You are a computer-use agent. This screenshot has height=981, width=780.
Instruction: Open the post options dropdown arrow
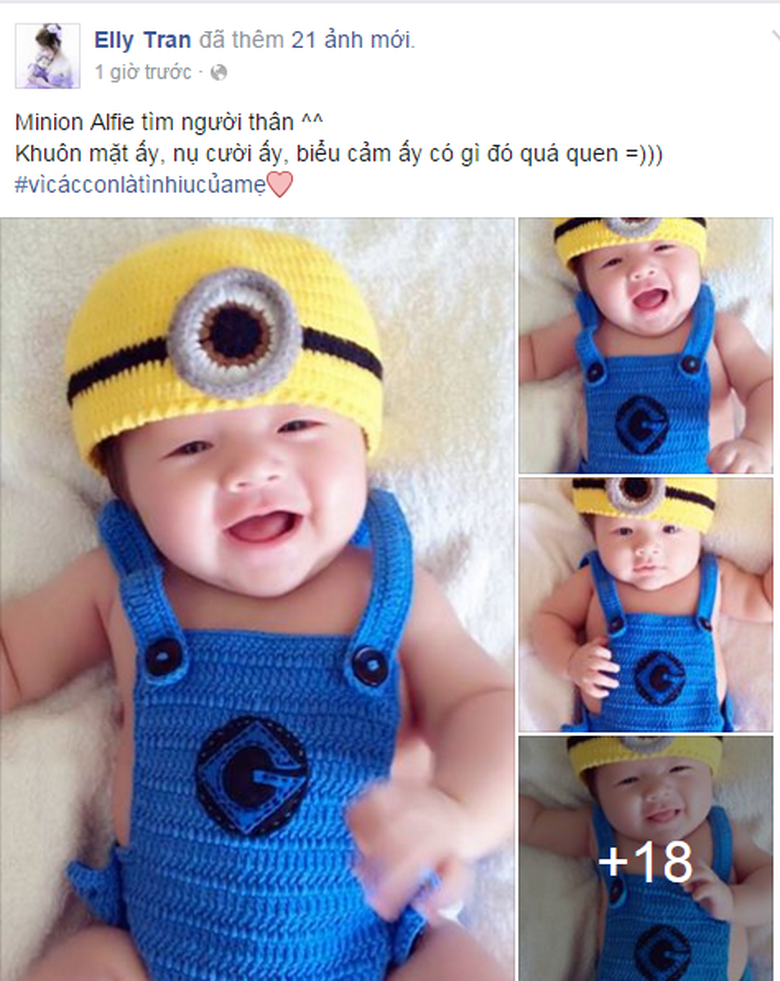tap(774, 34)
